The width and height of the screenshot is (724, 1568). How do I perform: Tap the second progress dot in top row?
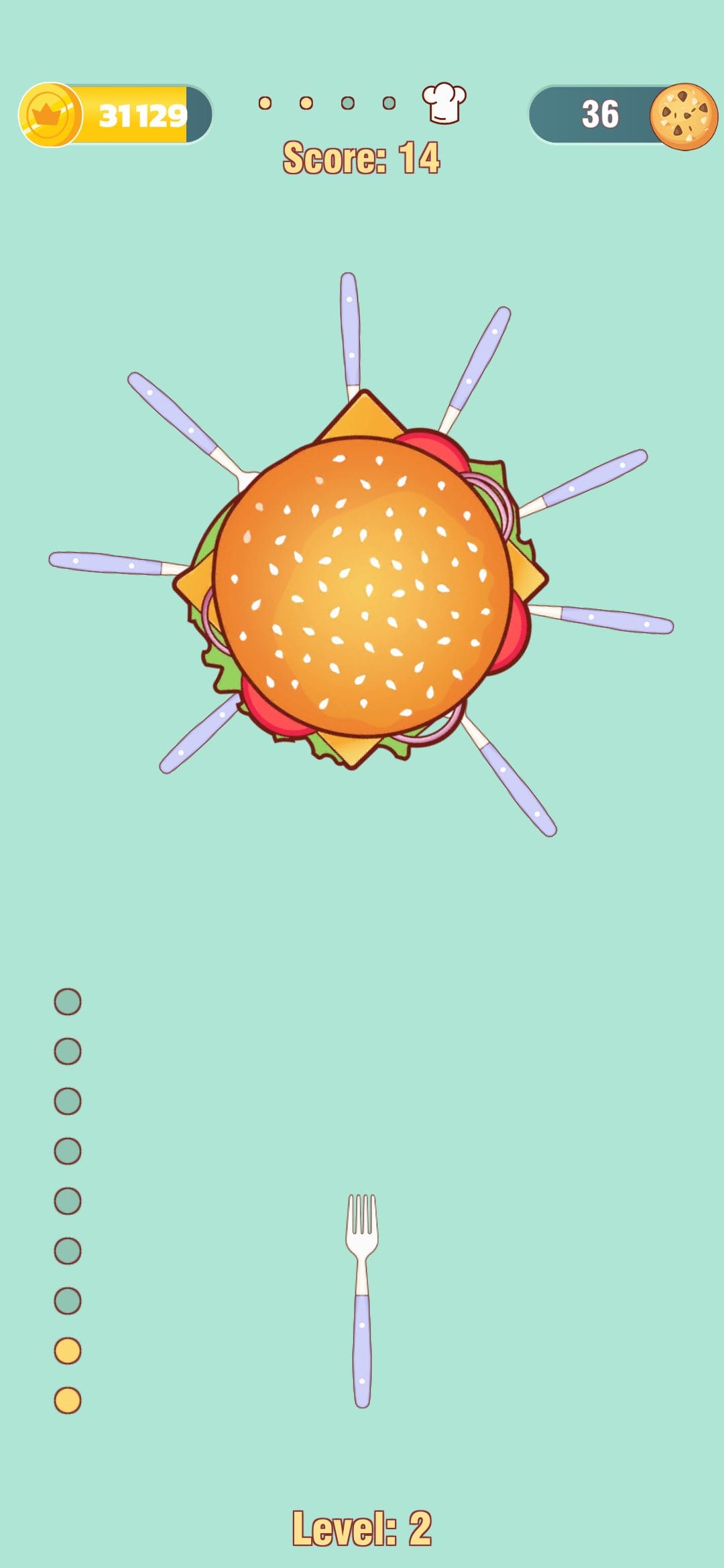(x=306, y=103)
